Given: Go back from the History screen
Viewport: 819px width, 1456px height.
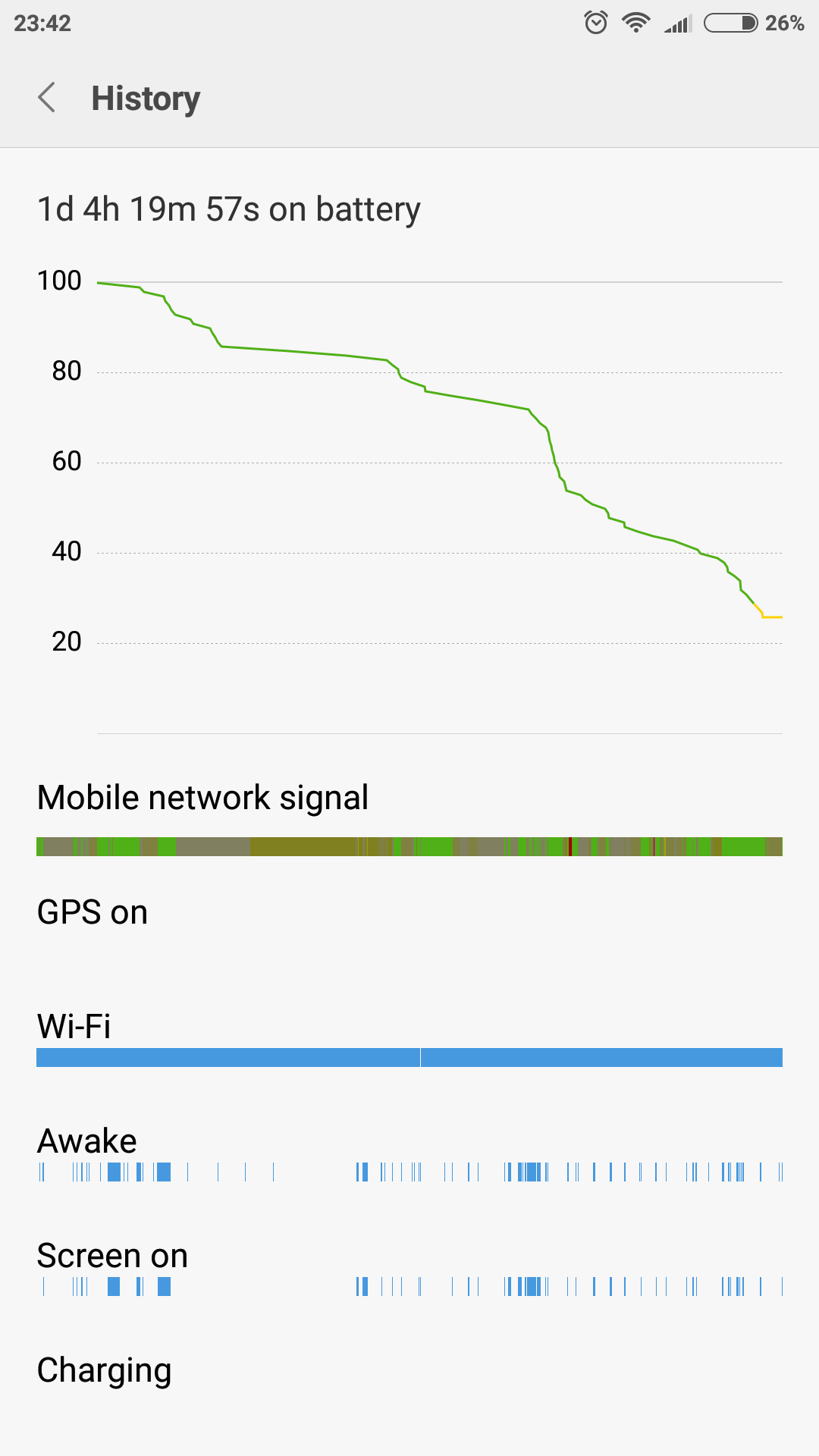Looking at the screenshot, I should click(47, 98).
